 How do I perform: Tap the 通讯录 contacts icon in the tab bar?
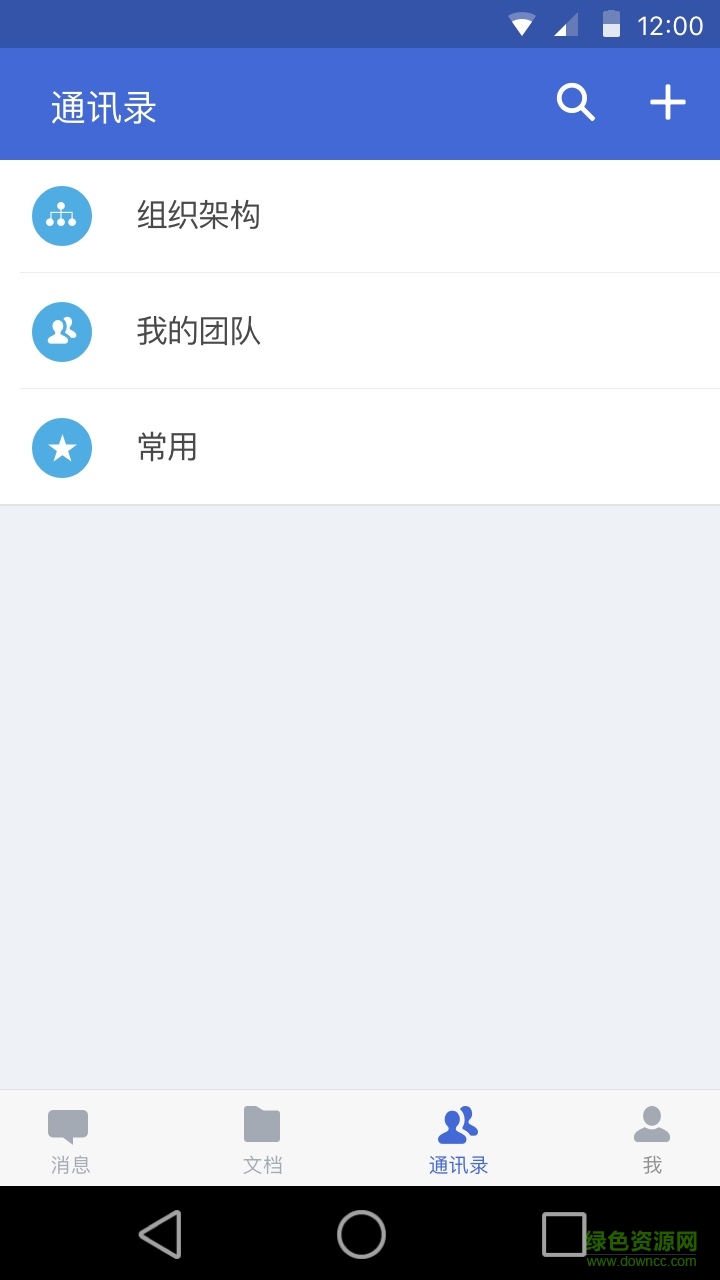(457, 1124)
